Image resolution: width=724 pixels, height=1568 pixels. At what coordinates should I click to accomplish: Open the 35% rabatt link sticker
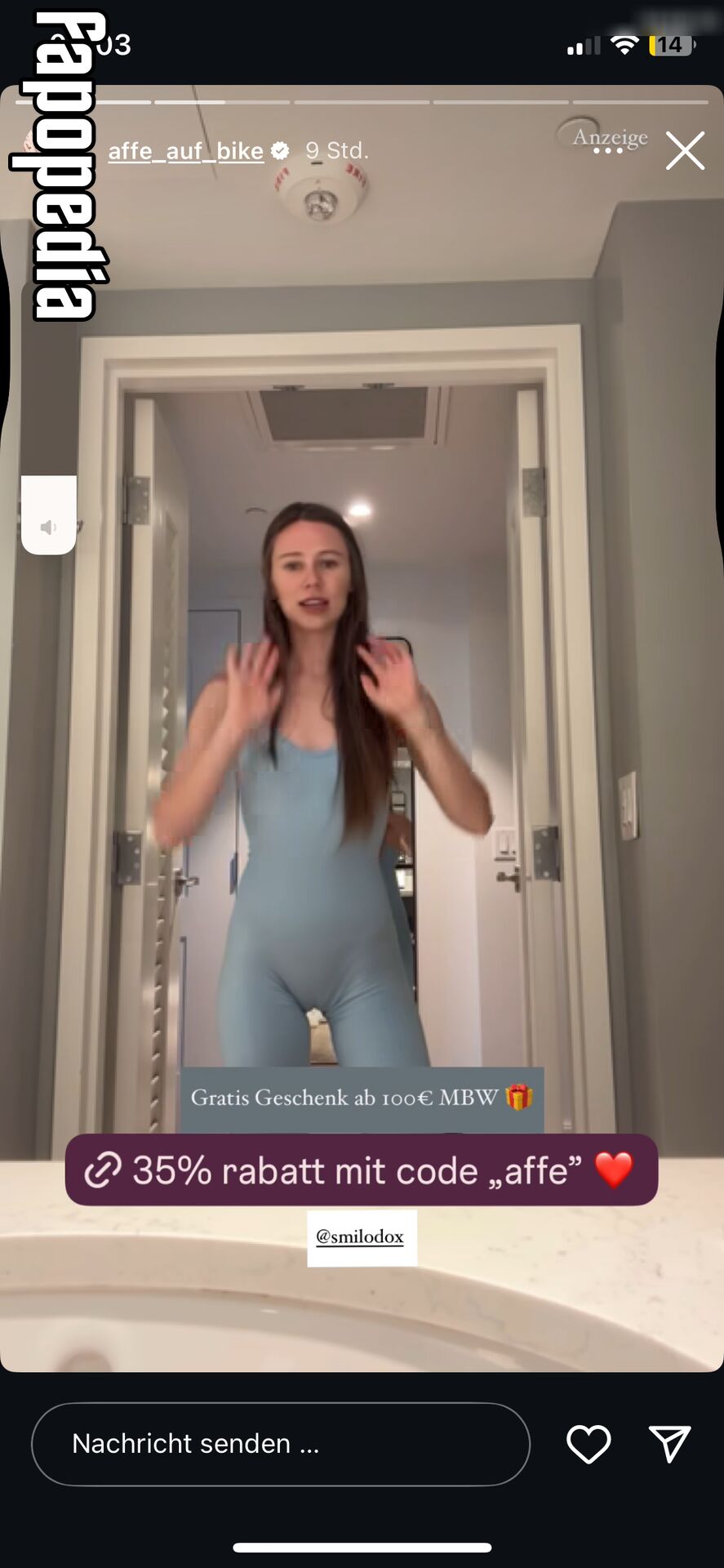[362, 1169]
